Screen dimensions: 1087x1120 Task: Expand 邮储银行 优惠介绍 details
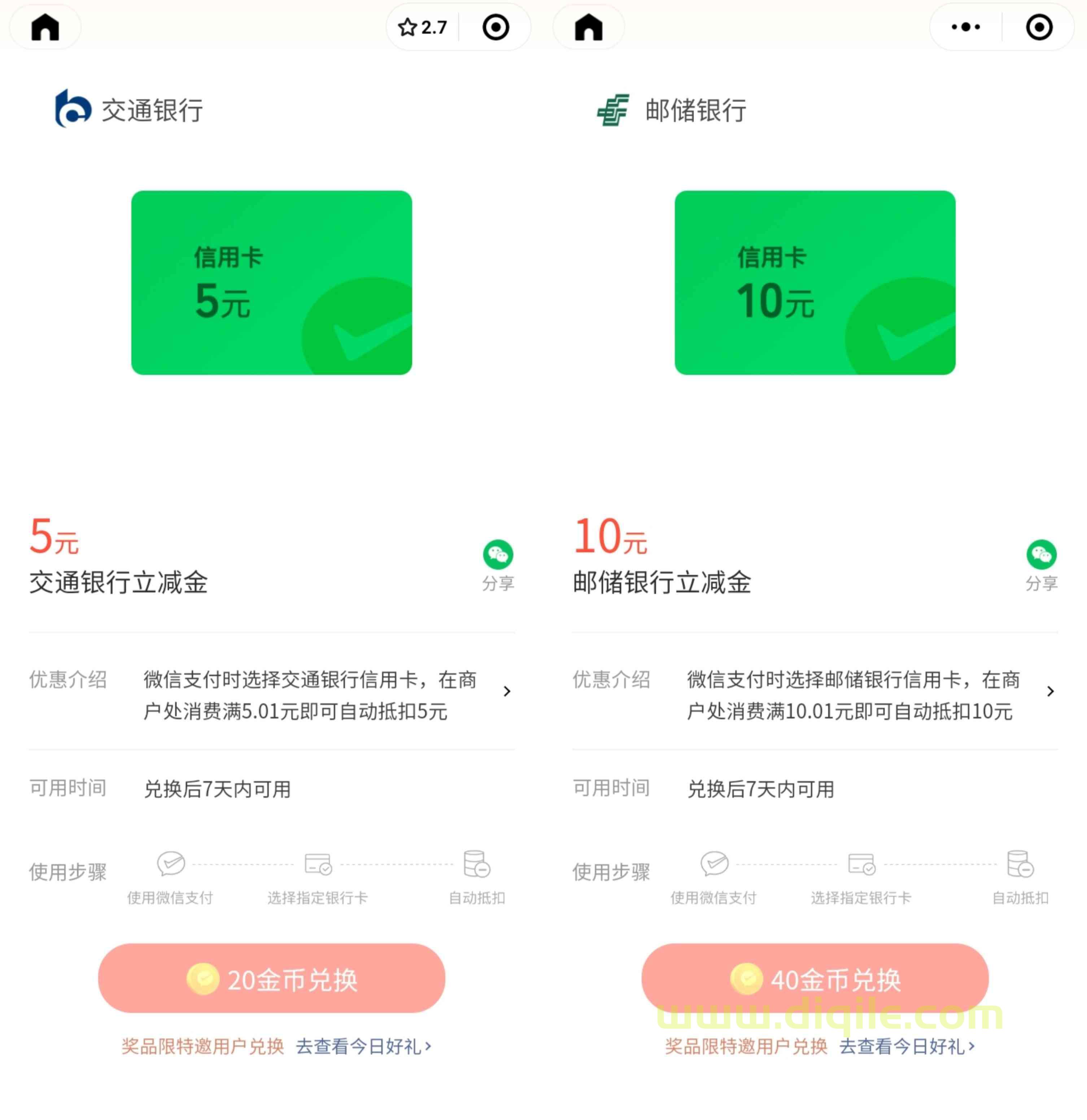click(x=1050, y=692)
